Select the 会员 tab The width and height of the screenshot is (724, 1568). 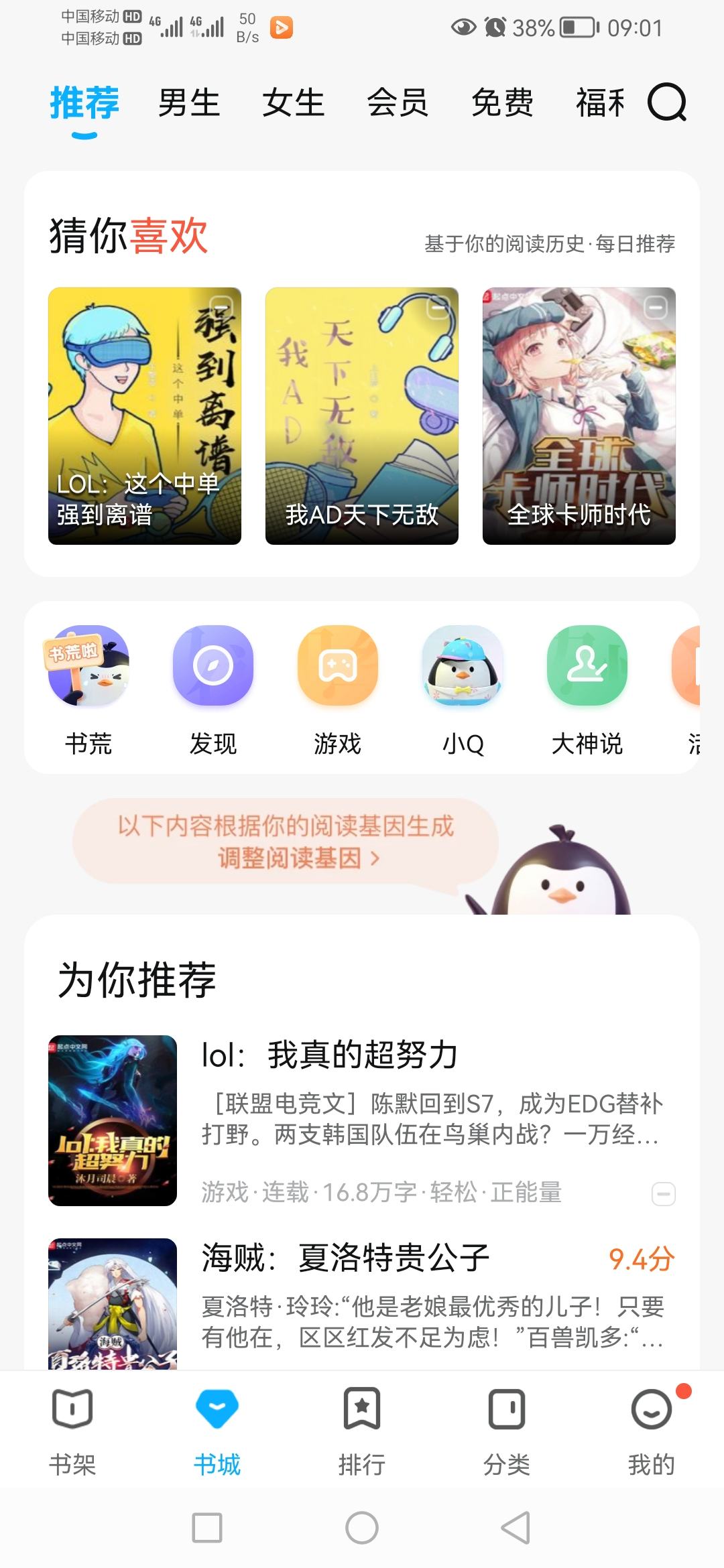click(398, 103)
